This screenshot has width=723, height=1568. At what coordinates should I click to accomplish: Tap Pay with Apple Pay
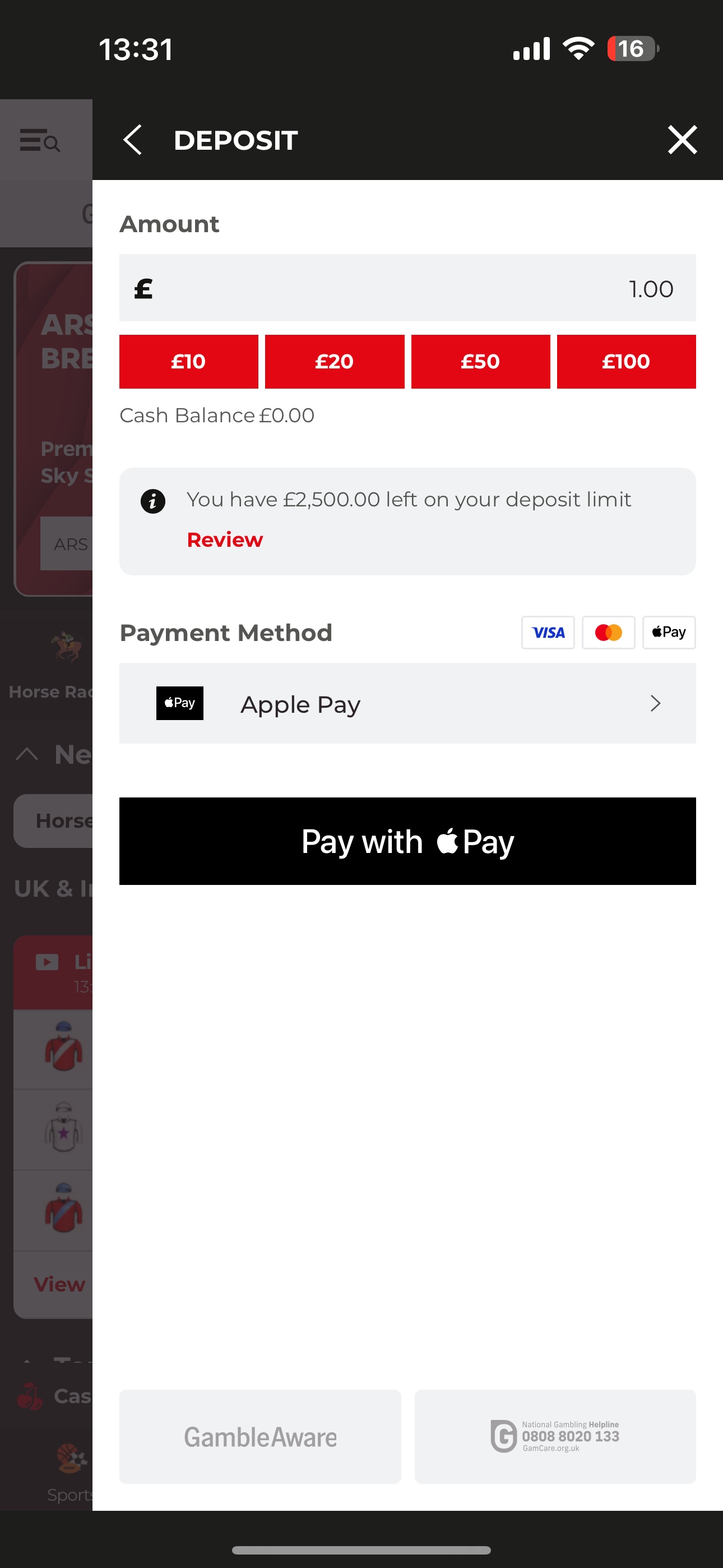coord(408,841)
